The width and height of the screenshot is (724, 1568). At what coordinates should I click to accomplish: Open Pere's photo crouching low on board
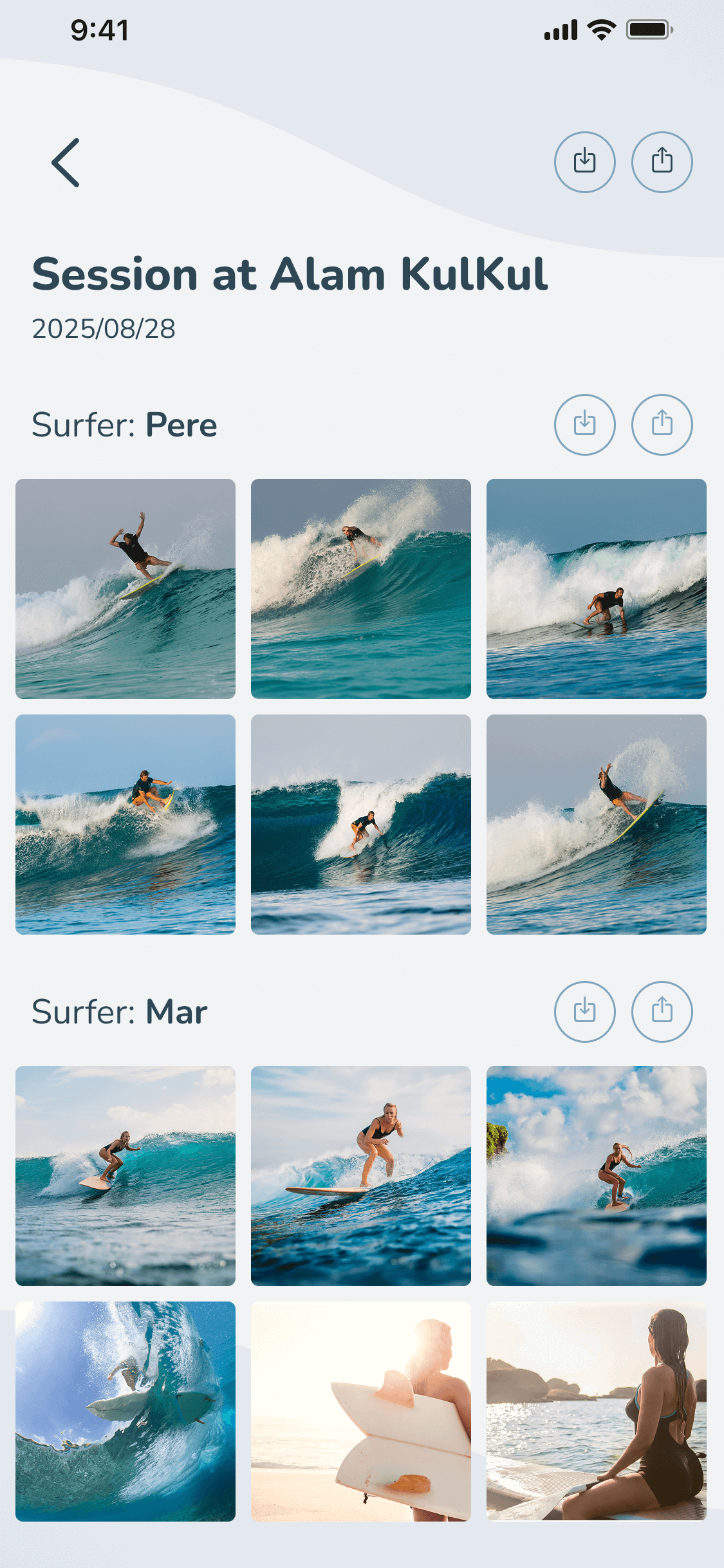click(597, 589)
